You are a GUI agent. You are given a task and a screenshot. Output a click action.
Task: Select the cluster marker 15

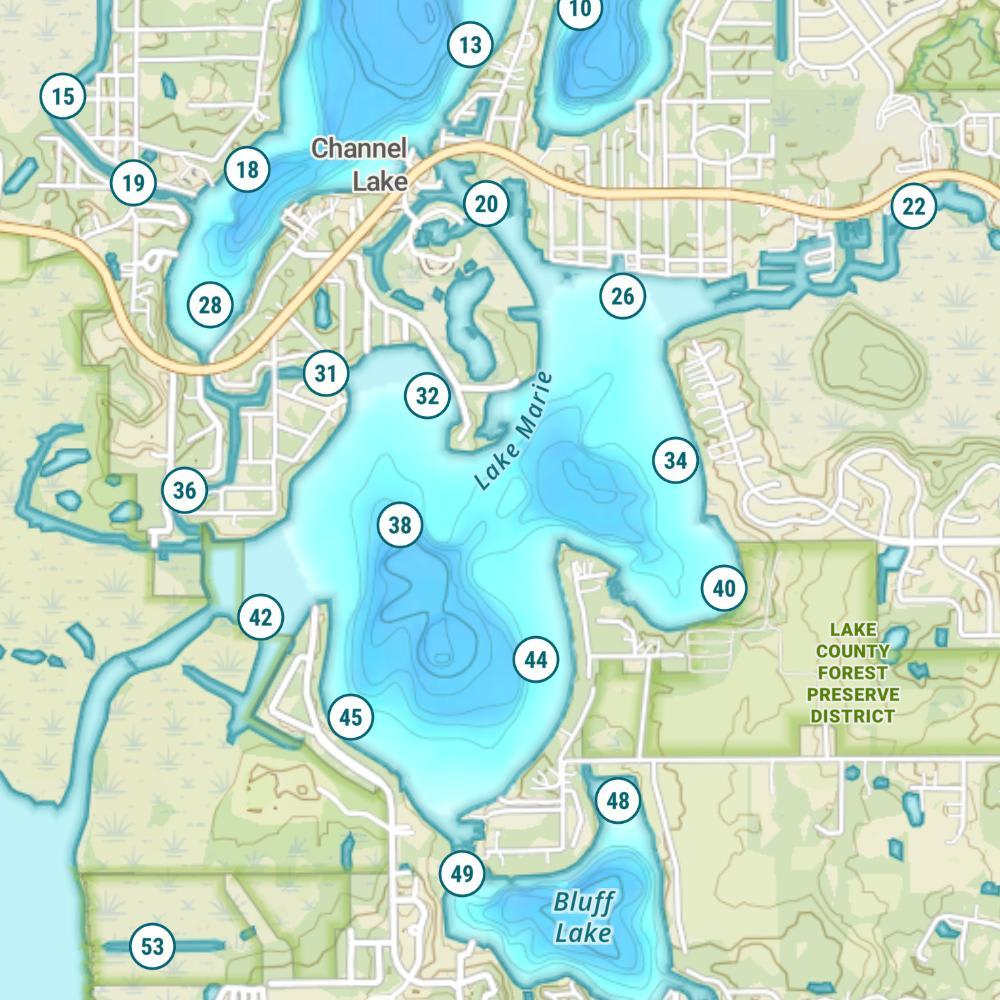coord(63,97)
